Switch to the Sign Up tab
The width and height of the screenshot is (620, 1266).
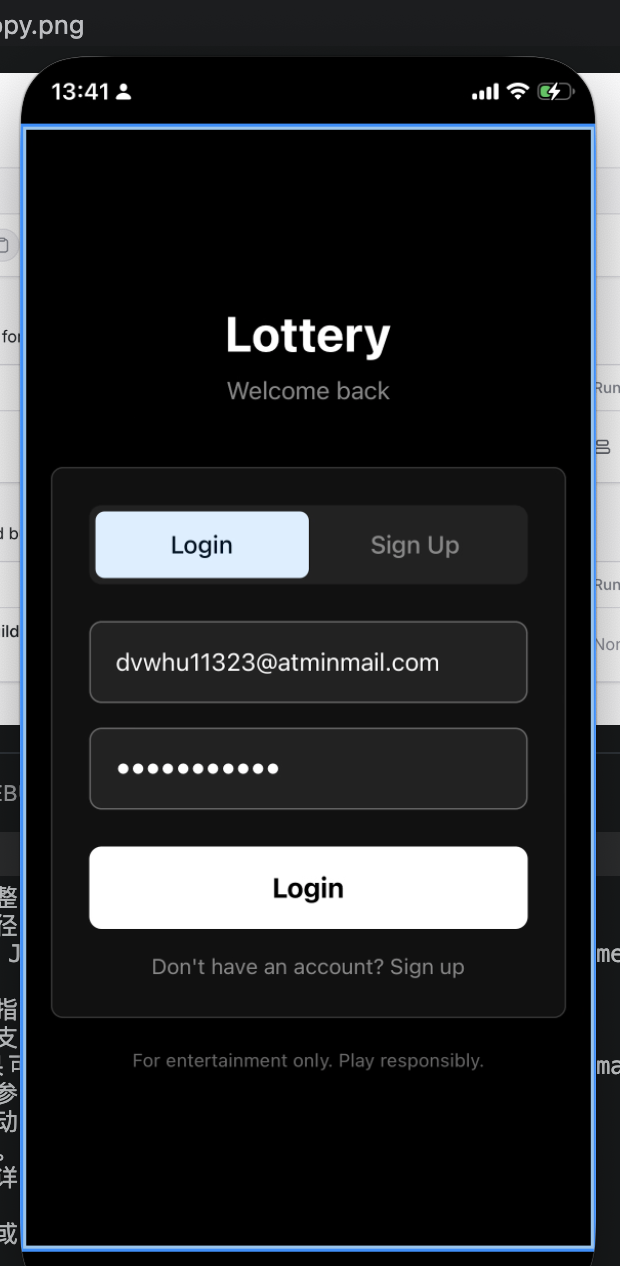[x=414, y=545]
